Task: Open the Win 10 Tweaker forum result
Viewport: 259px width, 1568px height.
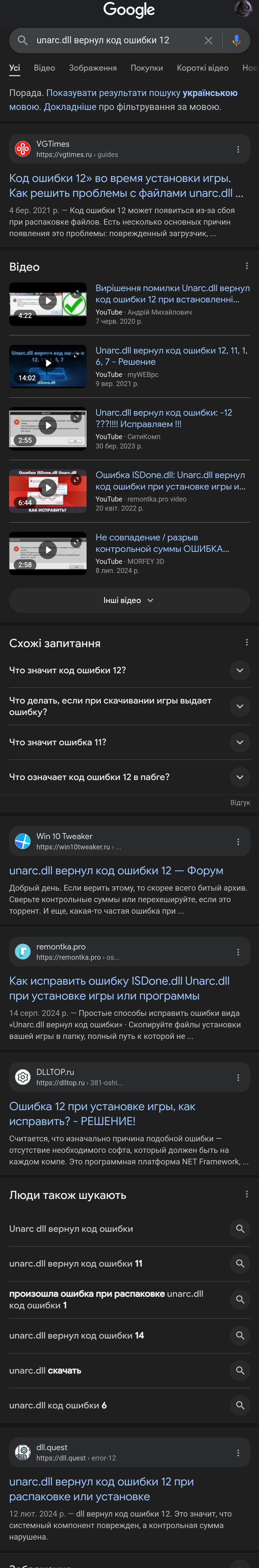Action: [x=115, y=870]
